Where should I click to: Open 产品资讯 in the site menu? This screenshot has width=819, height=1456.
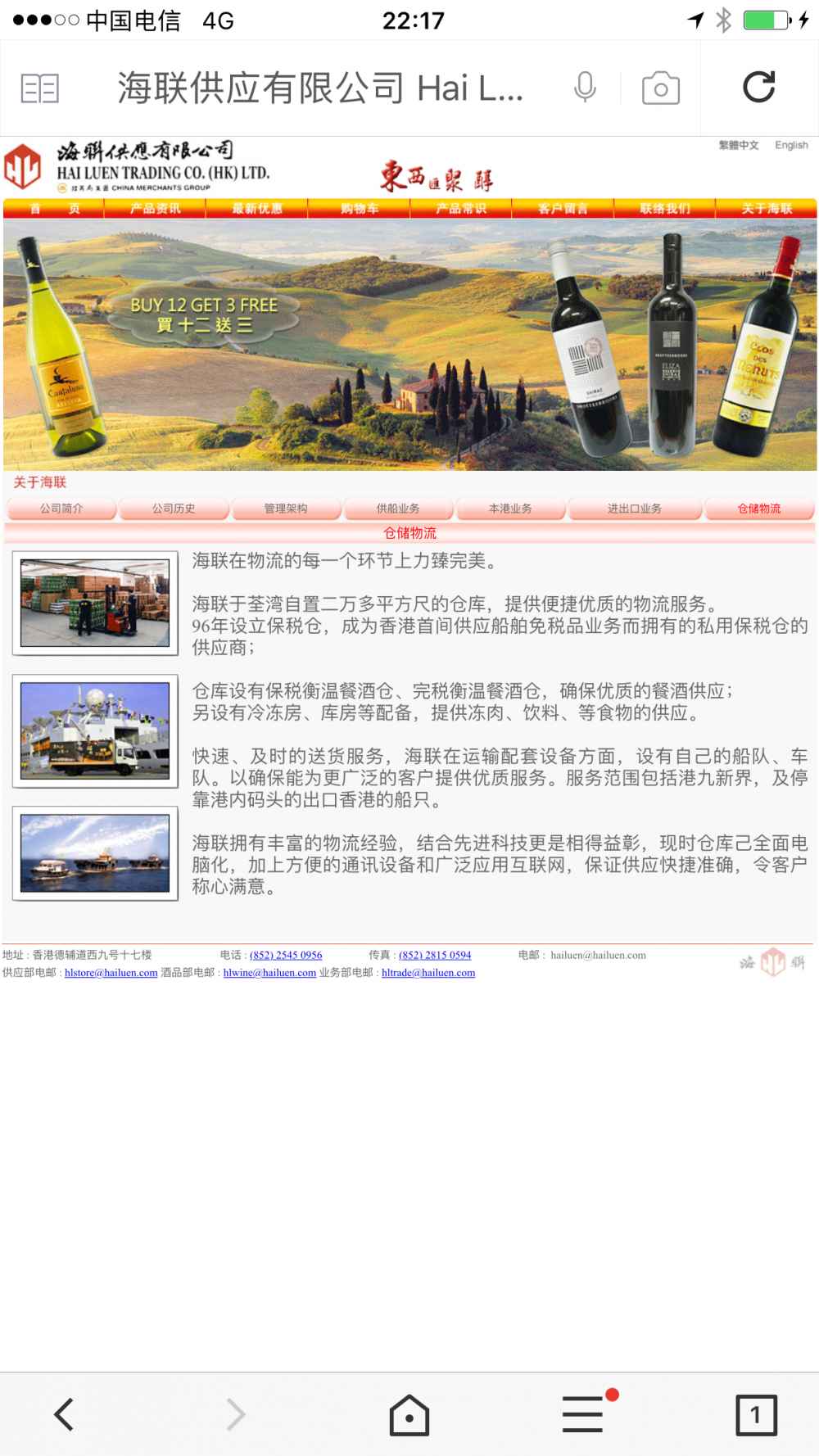pyautogui.click(x=155, y=208)
